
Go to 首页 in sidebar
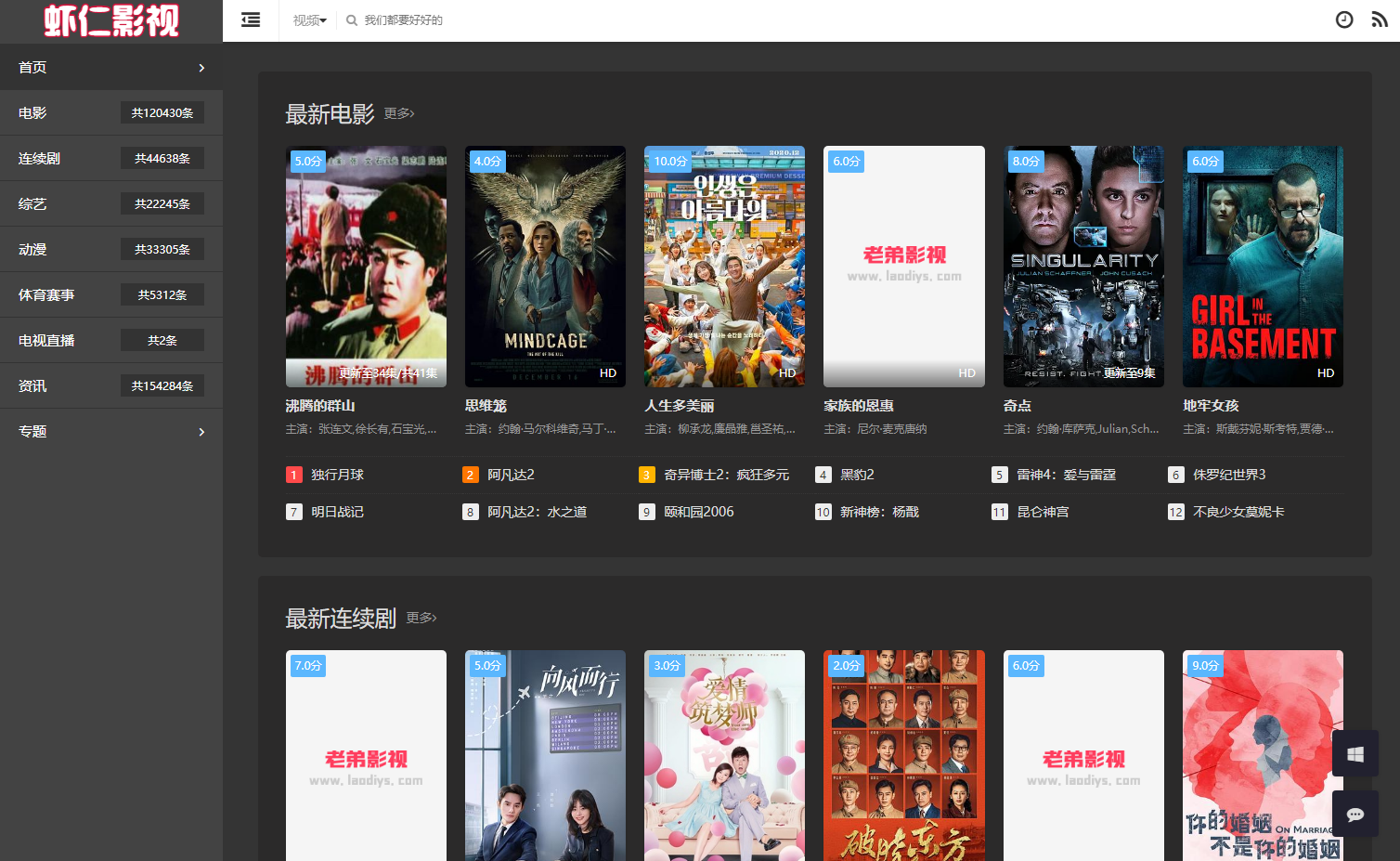point(111,68)
